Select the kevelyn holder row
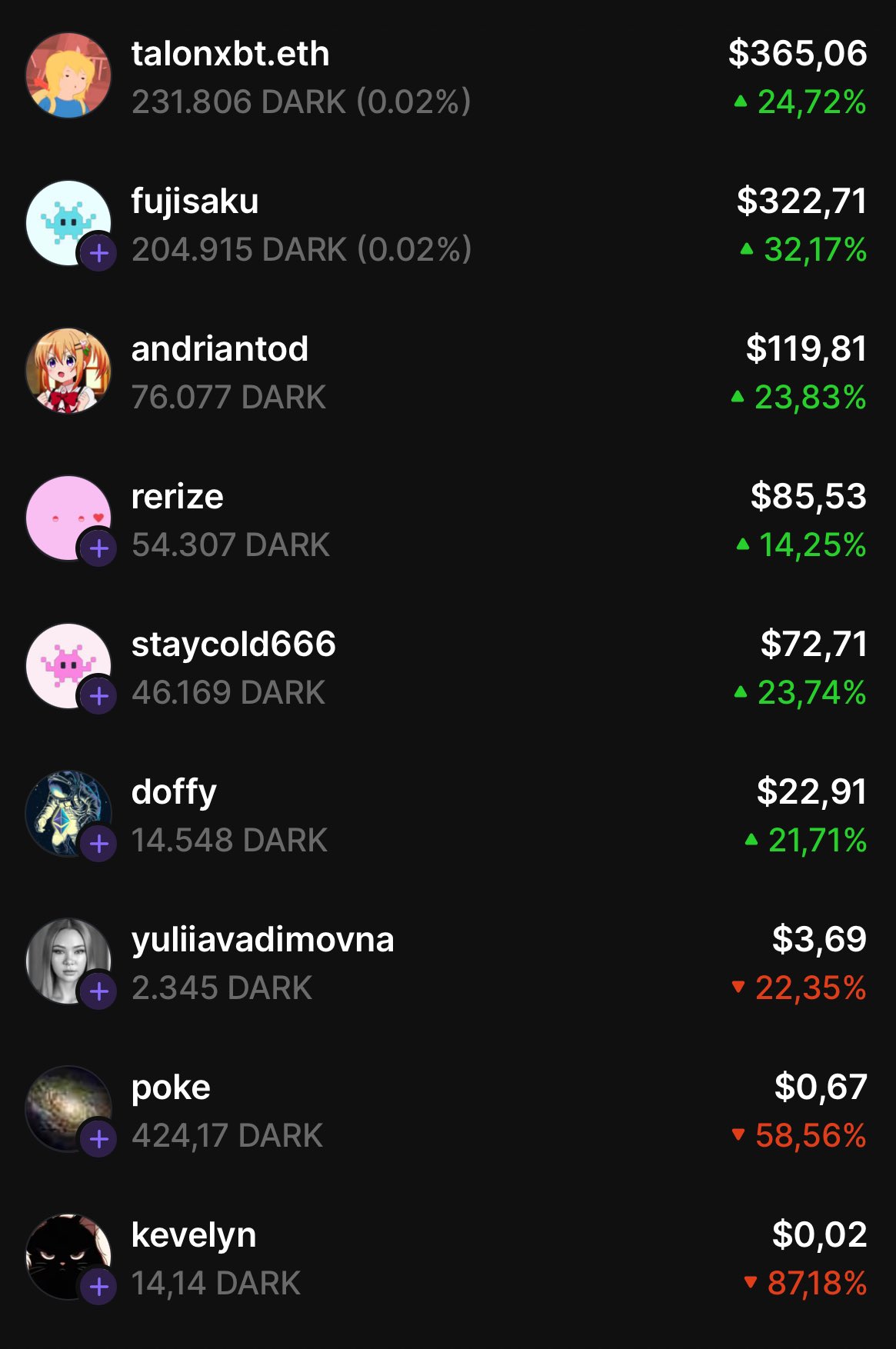Image resolution: width=896 pixels, height=1349 pixels. point(446,1258)
